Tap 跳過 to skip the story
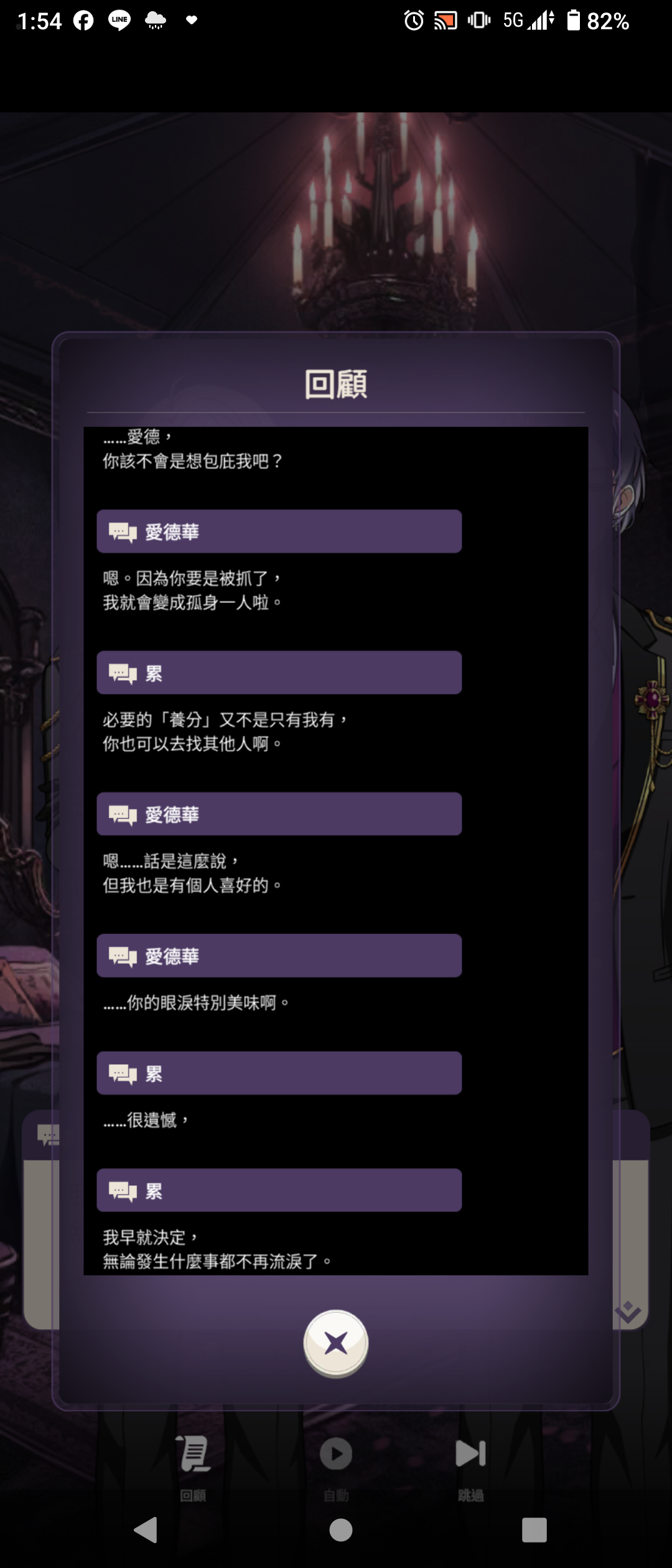Image resolution: width=672 pixels, height=1568 pixels. coord(470,1465)
